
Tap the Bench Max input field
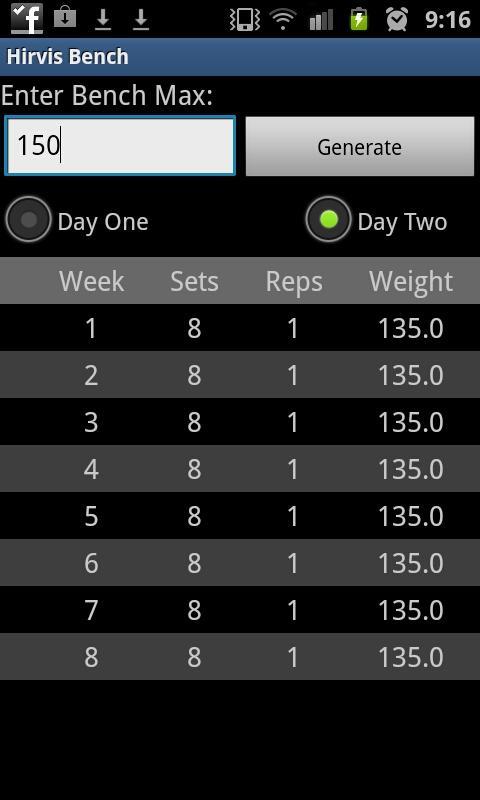click(x=120, y=146)
